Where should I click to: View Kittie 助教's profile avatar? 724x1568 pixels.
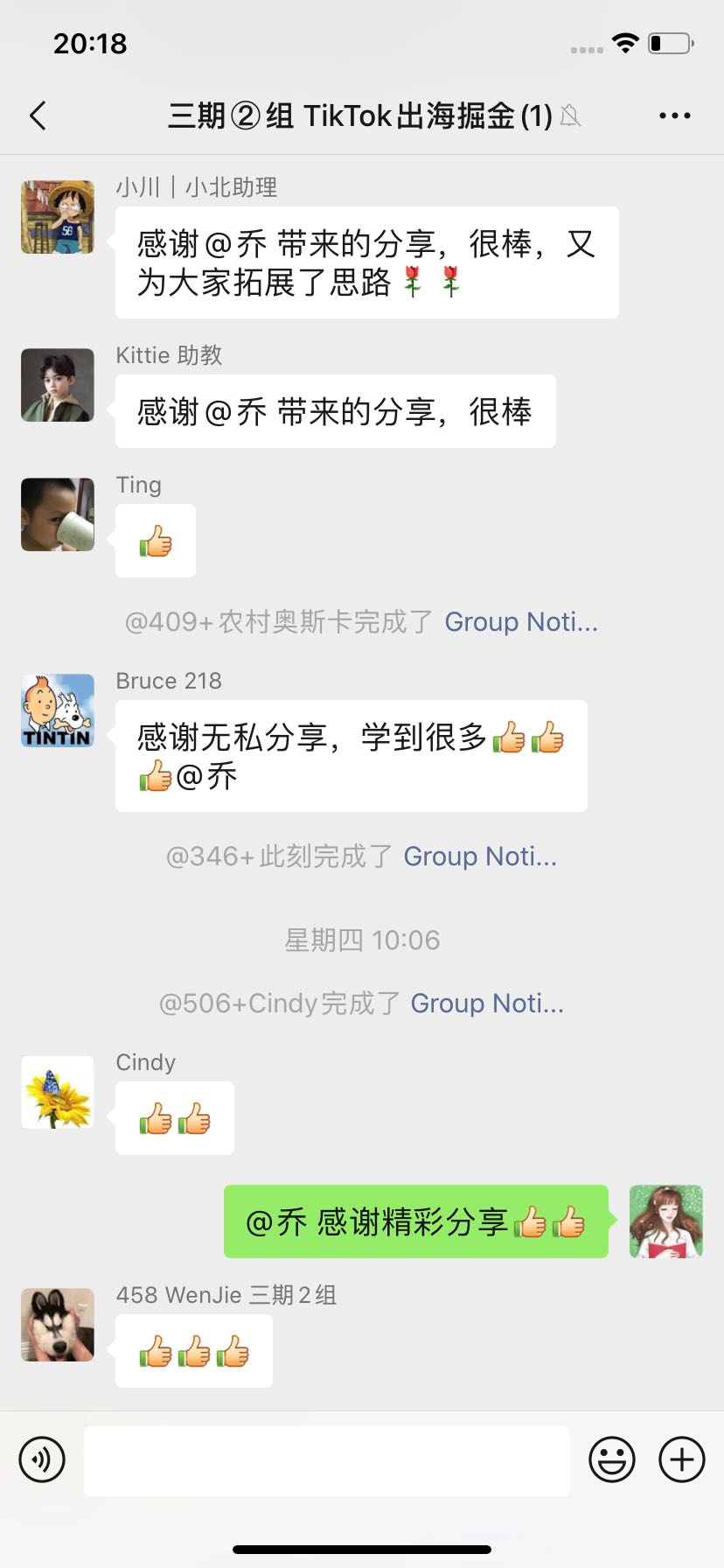pos(58,385)
